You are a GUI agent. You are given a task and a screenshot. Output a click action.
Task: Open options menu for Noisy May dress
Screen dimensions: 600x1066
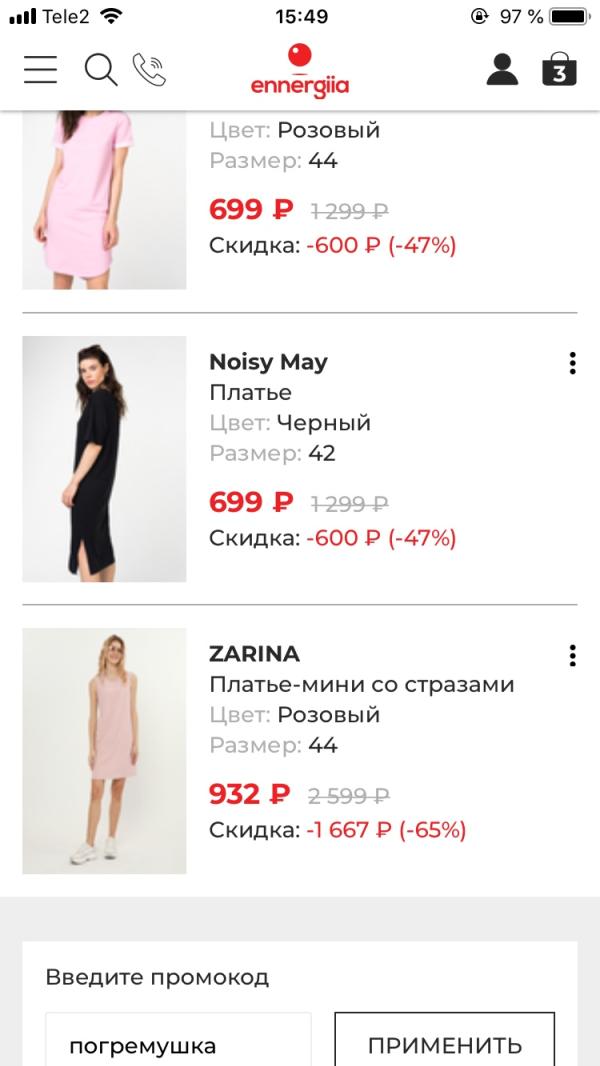[573, 363]
